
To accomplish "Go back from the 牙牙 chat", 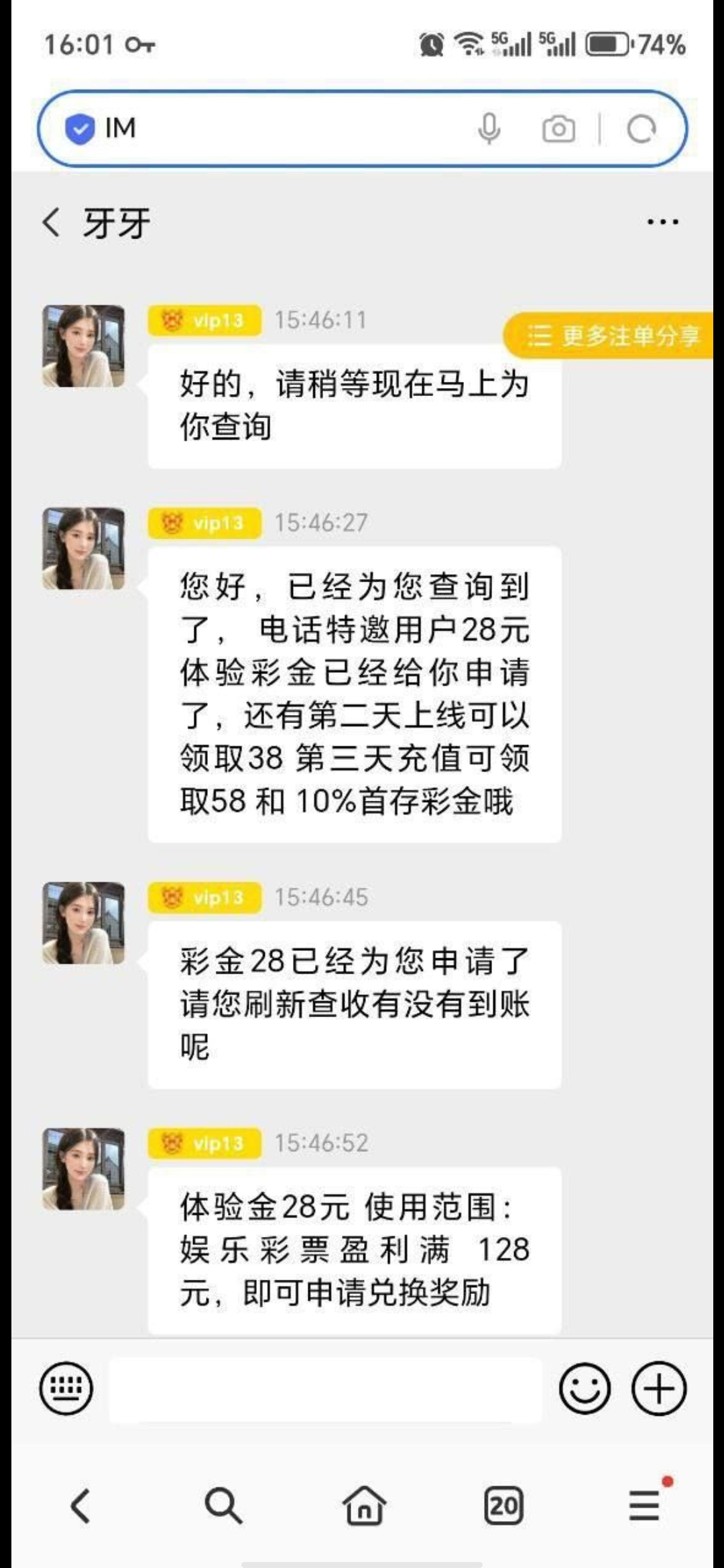I will pos(52,222).
